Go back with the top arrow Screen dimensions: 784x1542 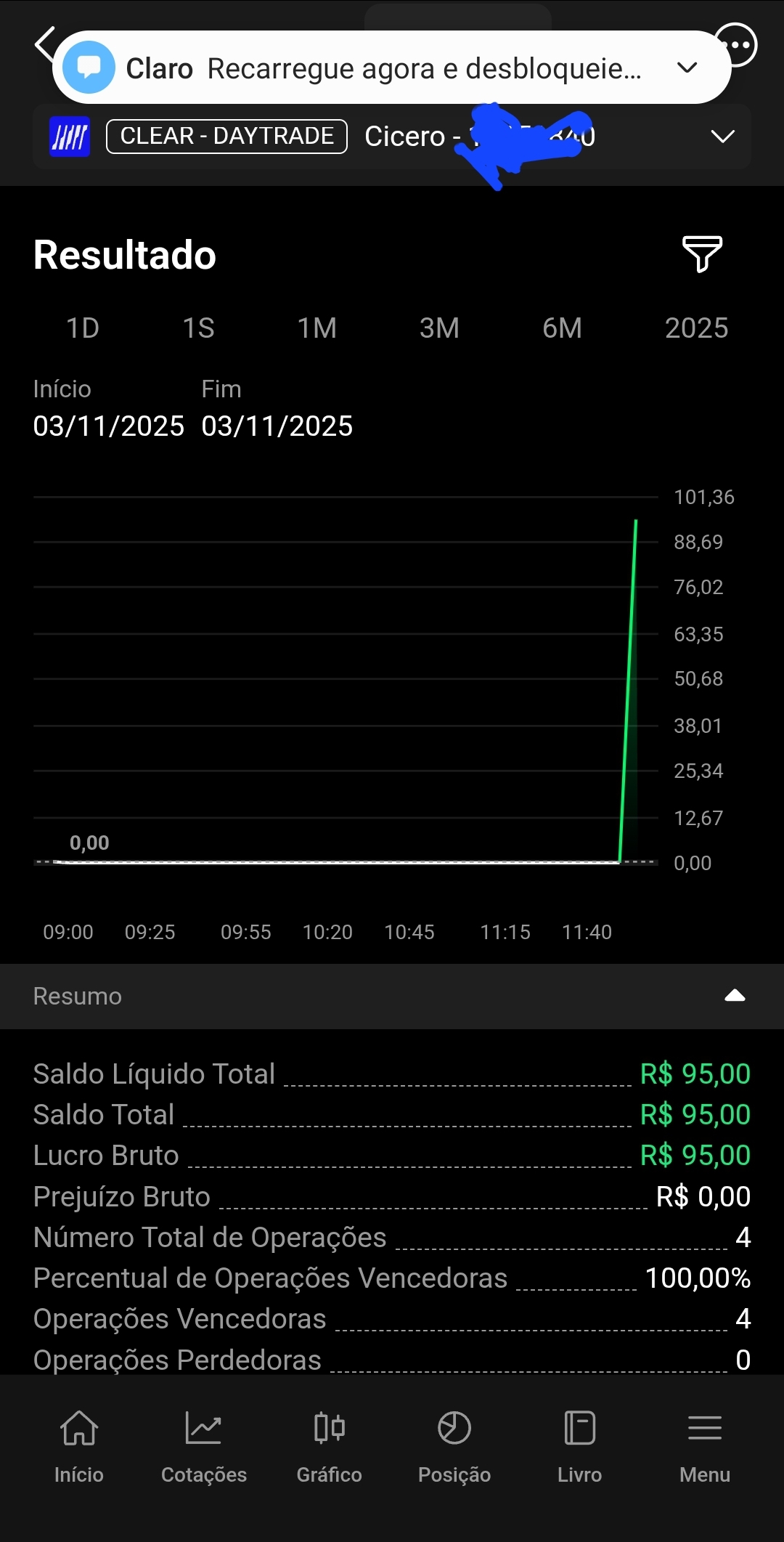tap(44, 44)
